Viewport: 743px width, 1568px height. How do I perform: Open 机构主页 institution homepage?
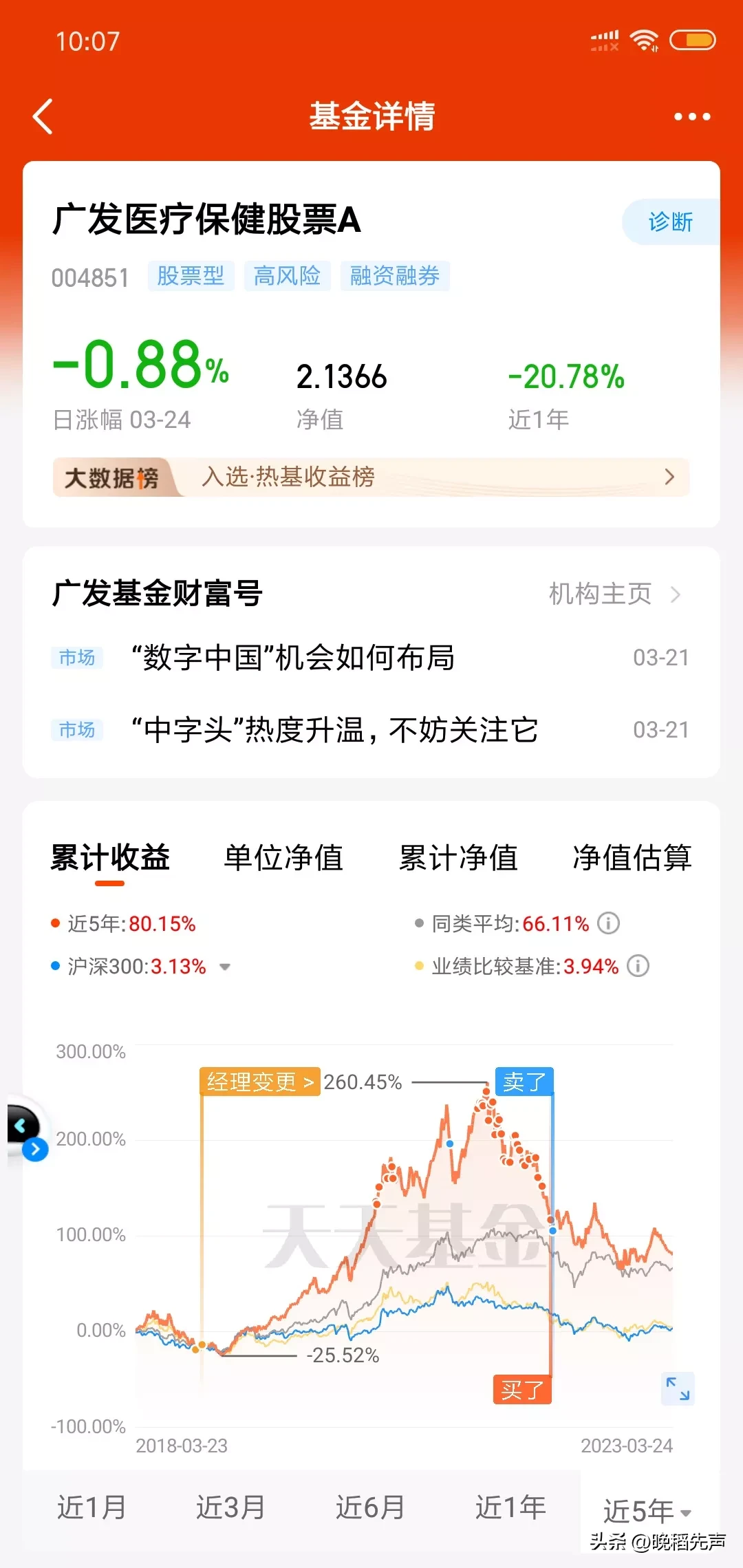612,594
